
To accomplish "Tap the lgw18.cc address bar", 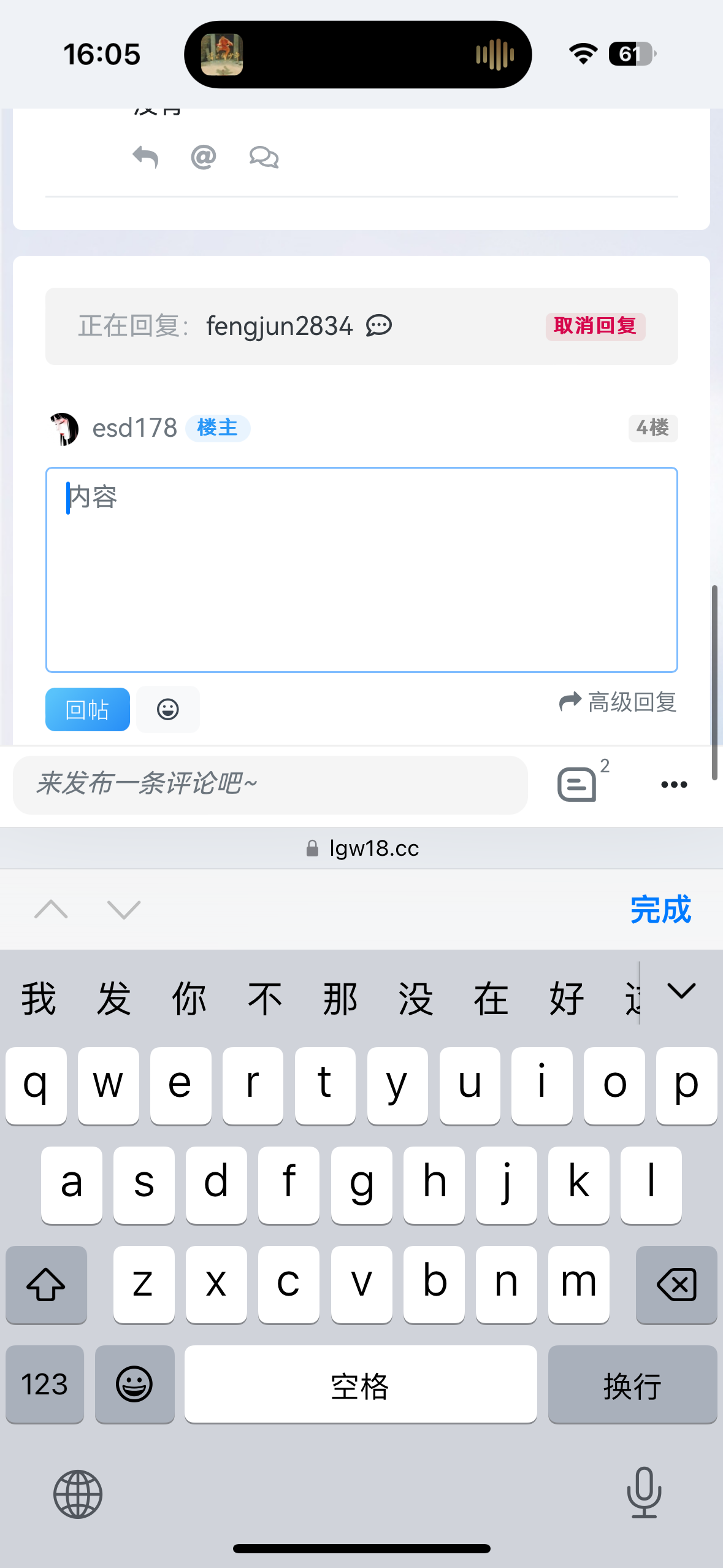I will pos(362,848).
